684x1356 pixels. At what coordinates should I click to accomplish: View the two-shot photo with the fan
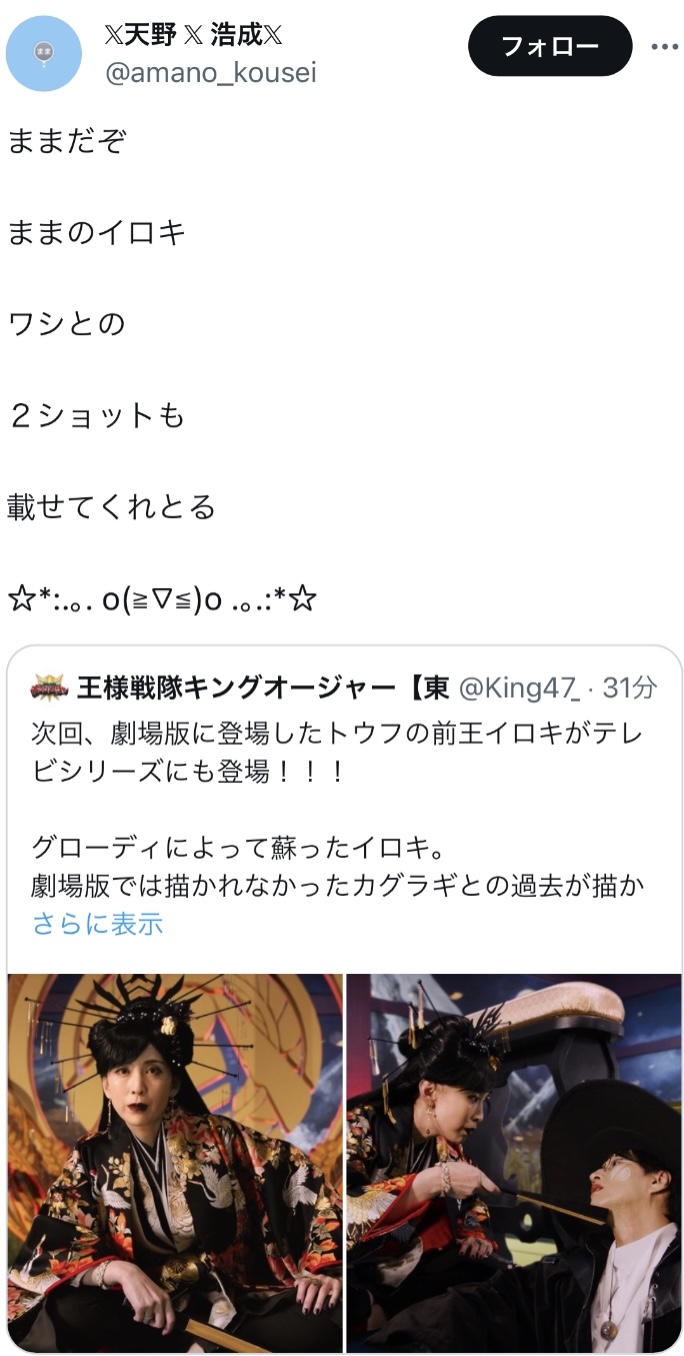pos(514,1162)
